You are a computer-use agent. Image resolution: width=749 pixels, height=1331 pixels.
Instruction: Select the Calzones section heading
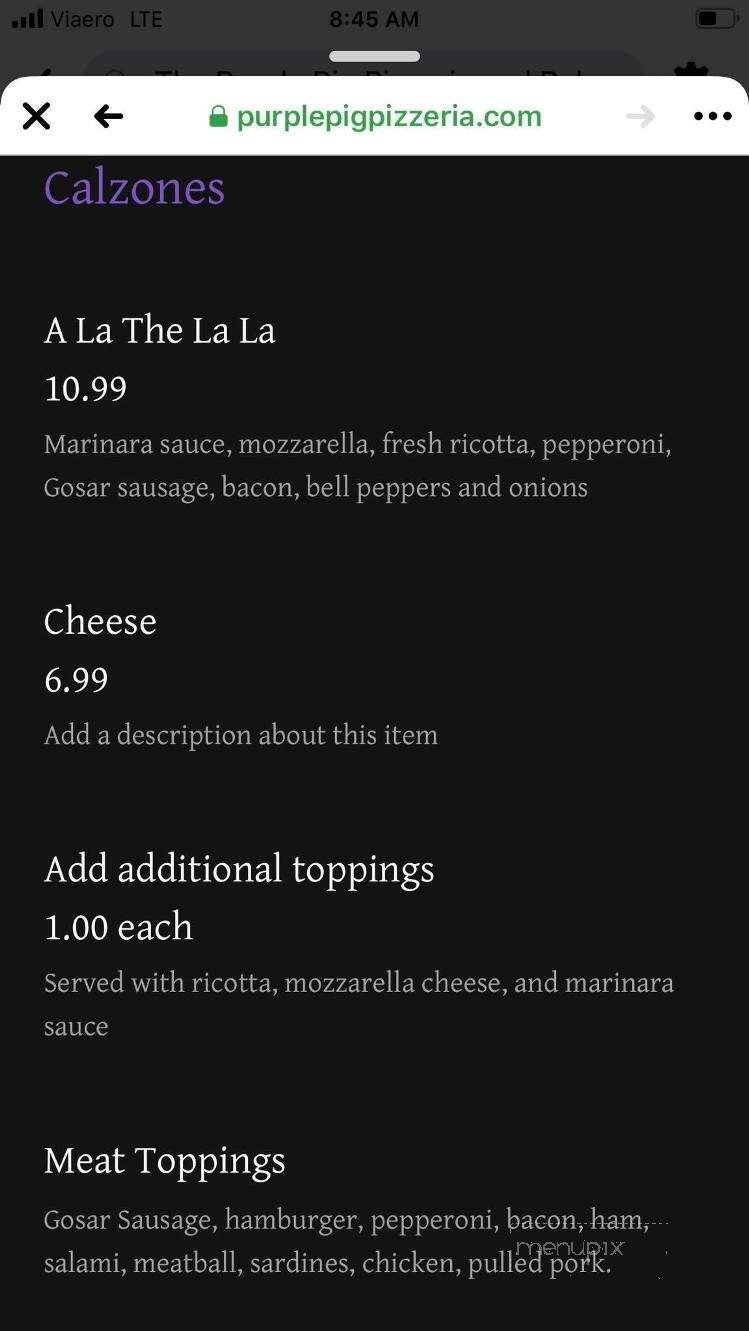134,188
